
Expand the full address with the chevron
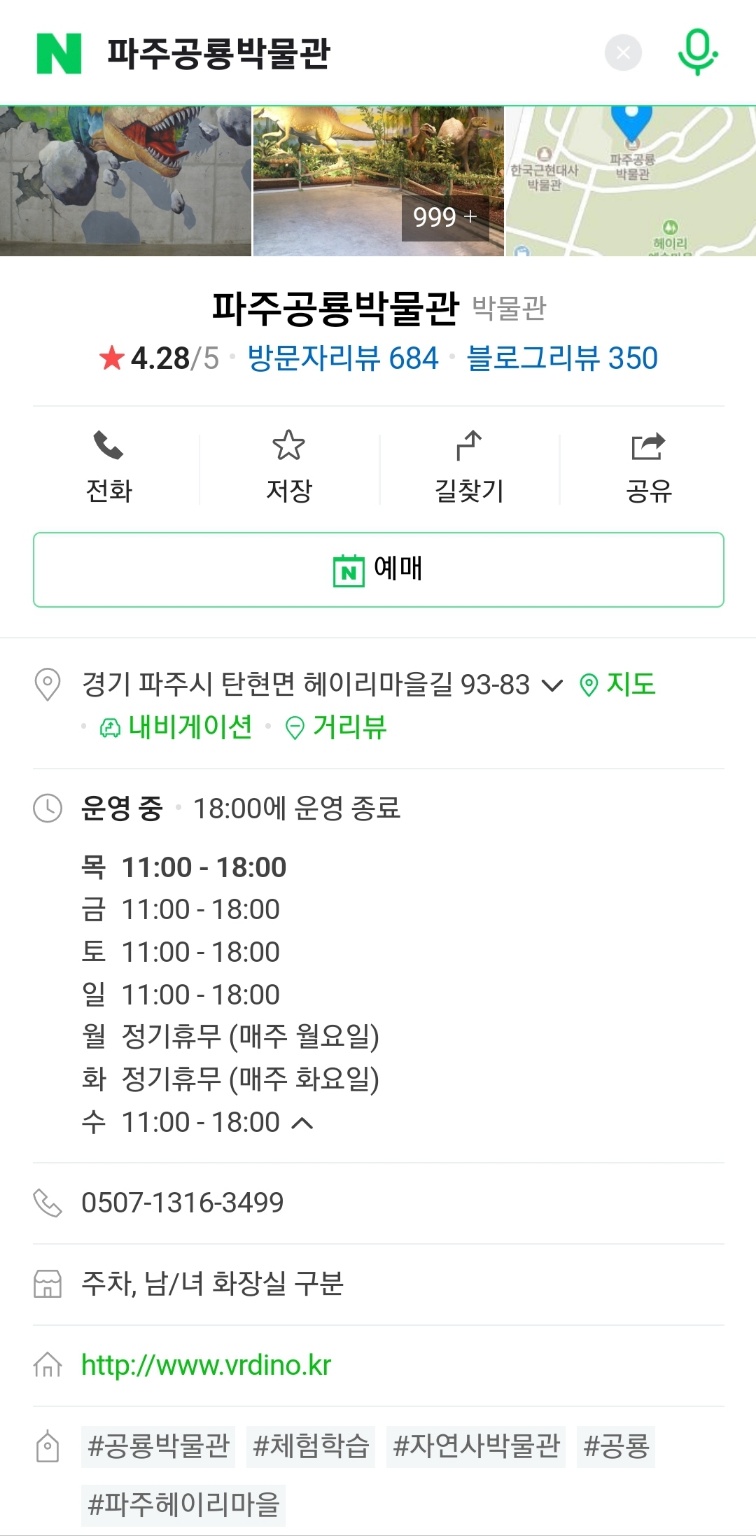(x=553, y=686)
